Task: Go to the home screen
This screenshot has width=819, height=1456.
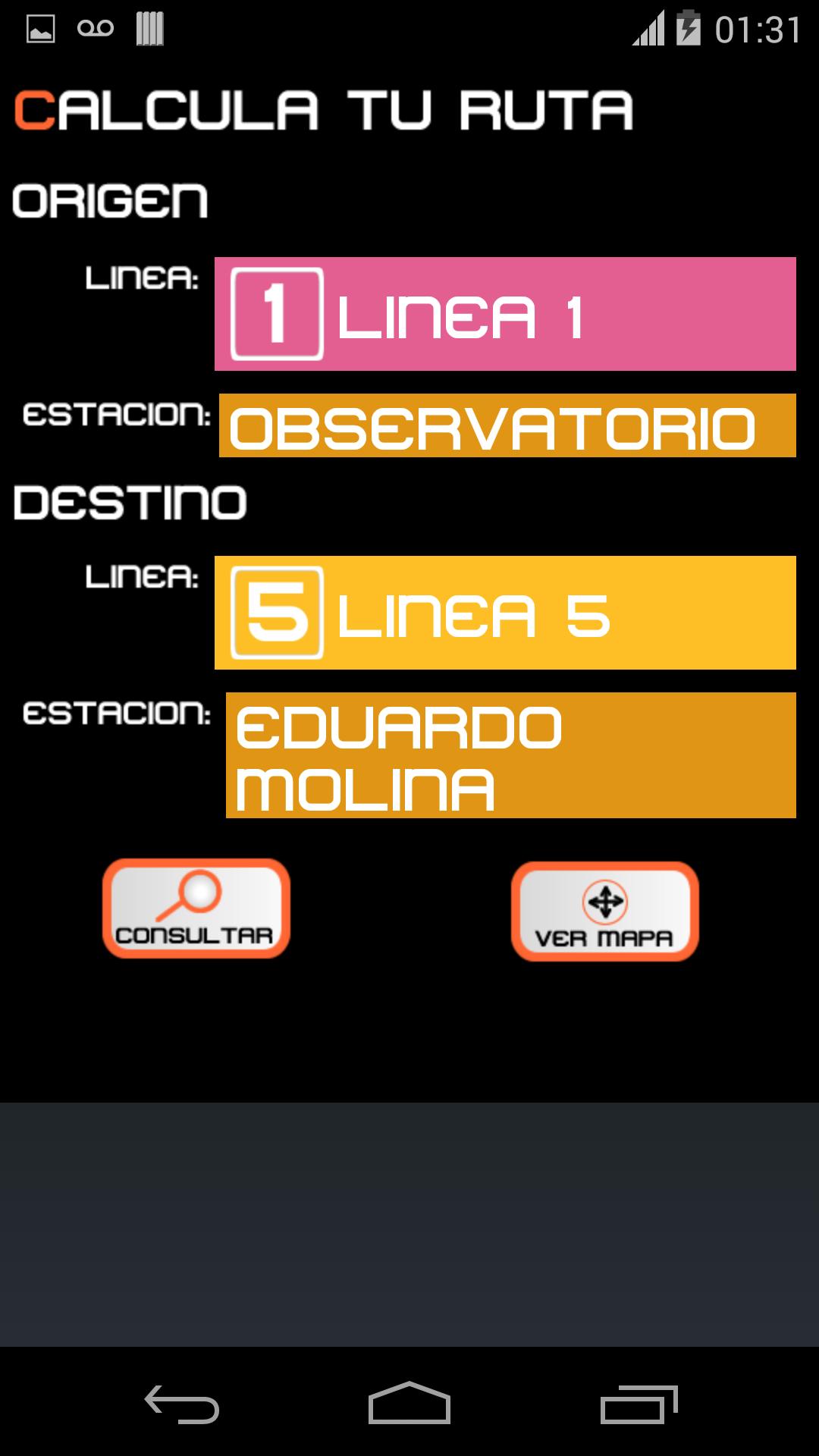Action: 409,1403
